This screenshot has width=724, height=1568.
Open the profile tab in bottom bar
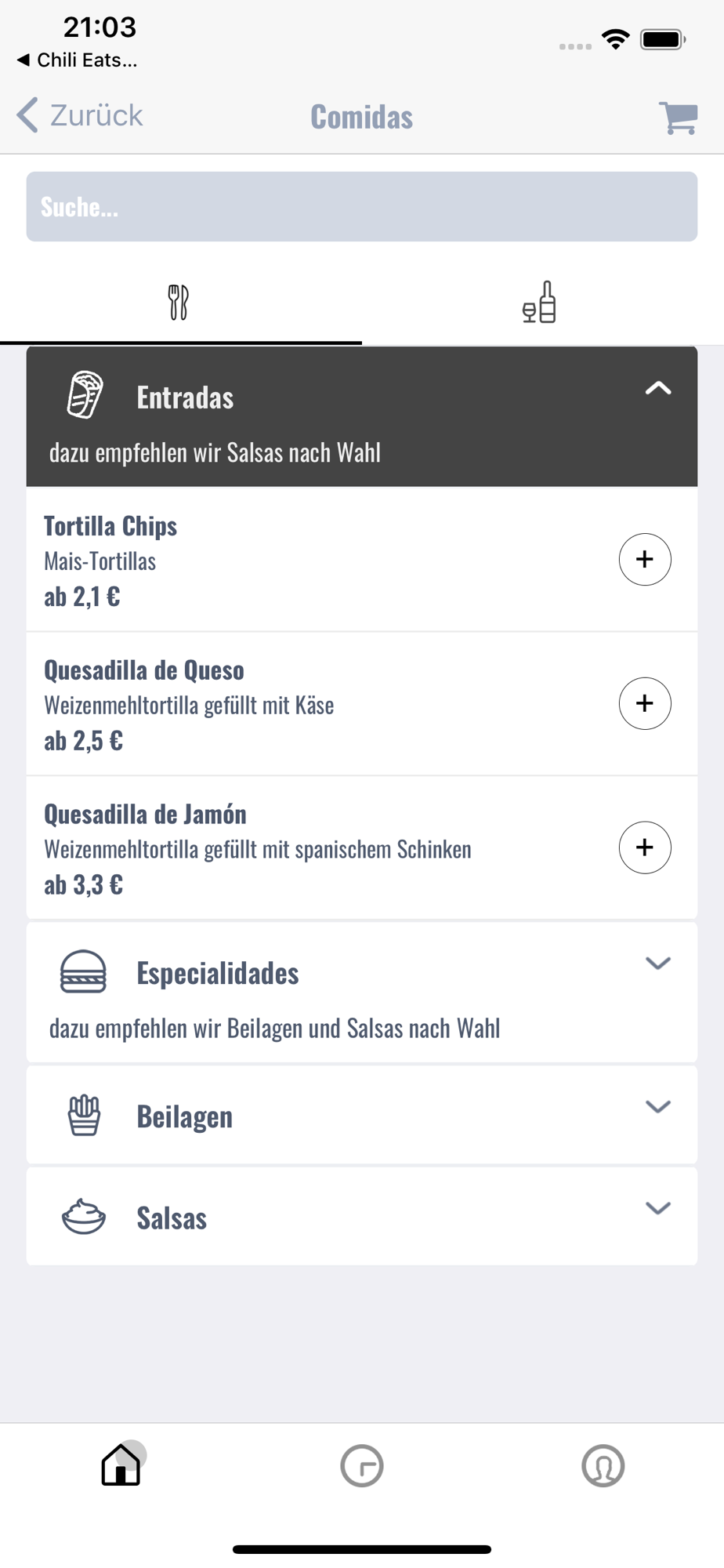(x=603, y=1465)
